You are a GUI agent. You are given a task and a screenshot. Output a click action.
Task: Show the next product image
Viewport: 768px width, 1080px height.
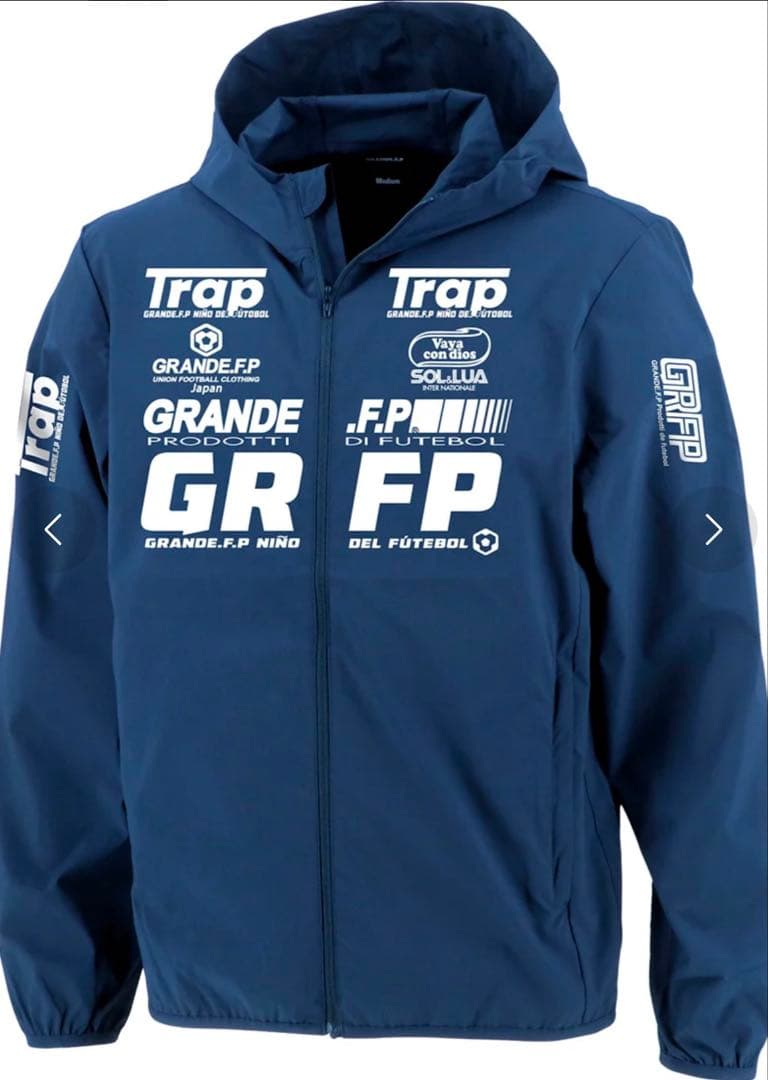[713, 529]
